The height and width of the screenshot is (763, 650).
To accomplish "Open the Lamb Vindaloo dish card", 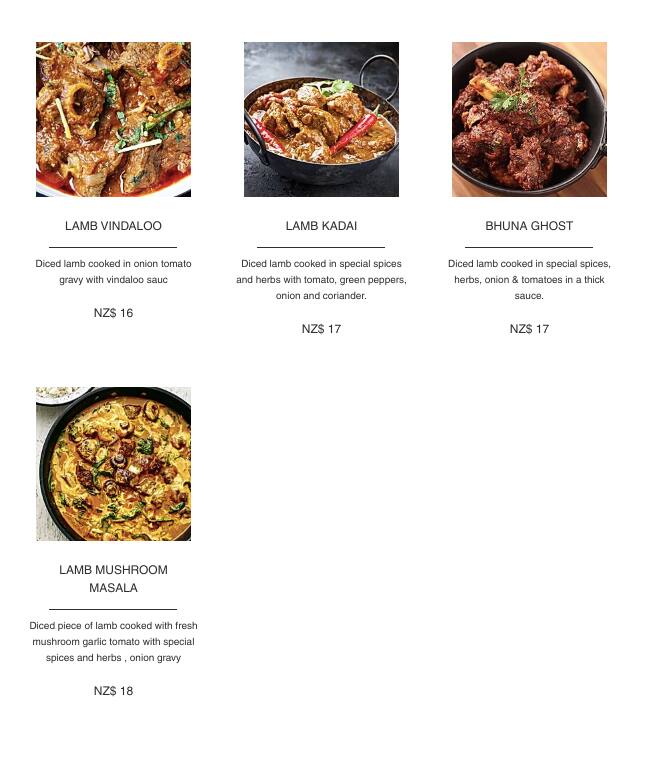I will (113, 120).
